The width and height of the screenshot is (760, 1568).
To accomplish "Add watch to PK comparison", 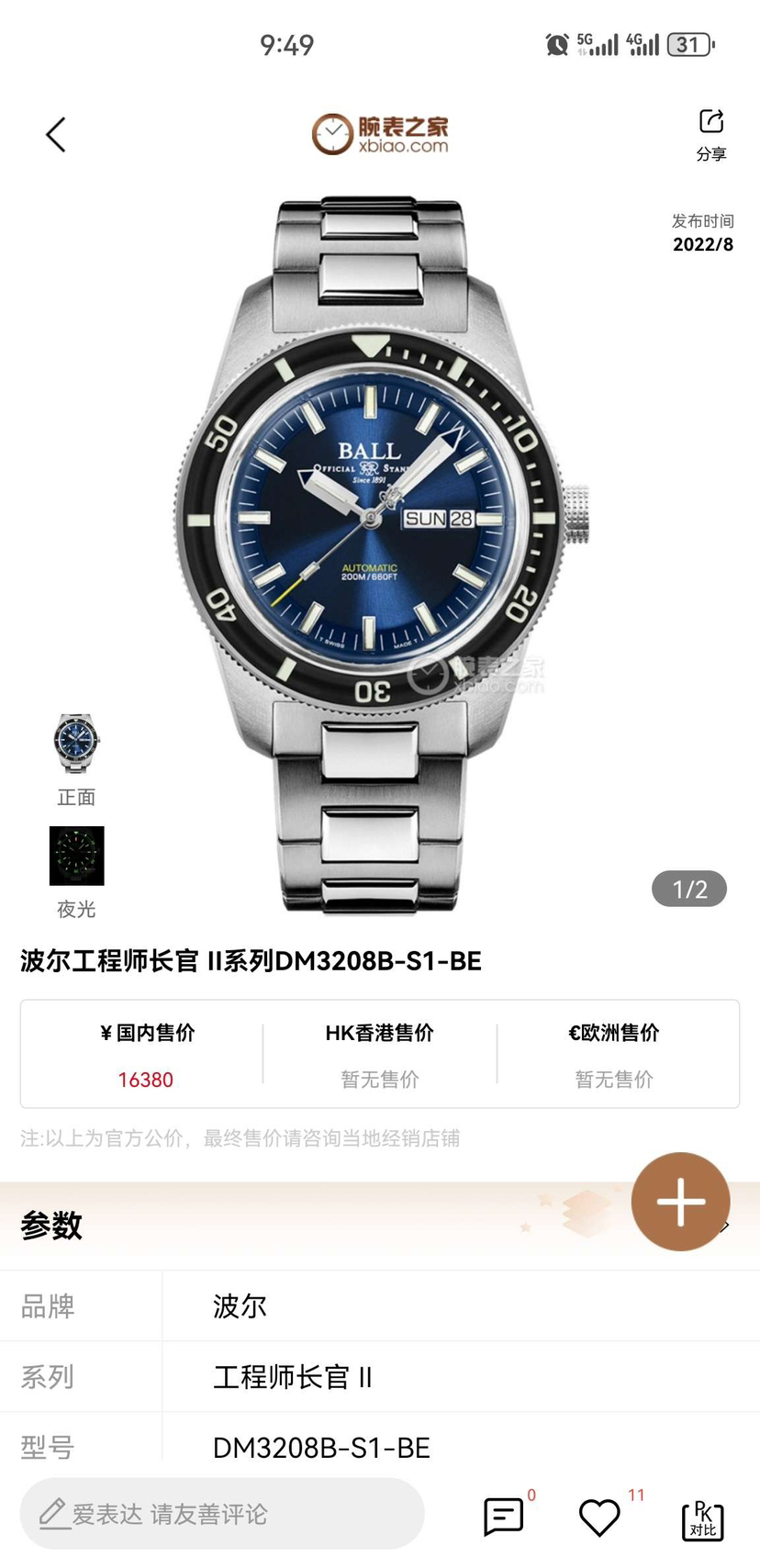I will (702, 1519).
